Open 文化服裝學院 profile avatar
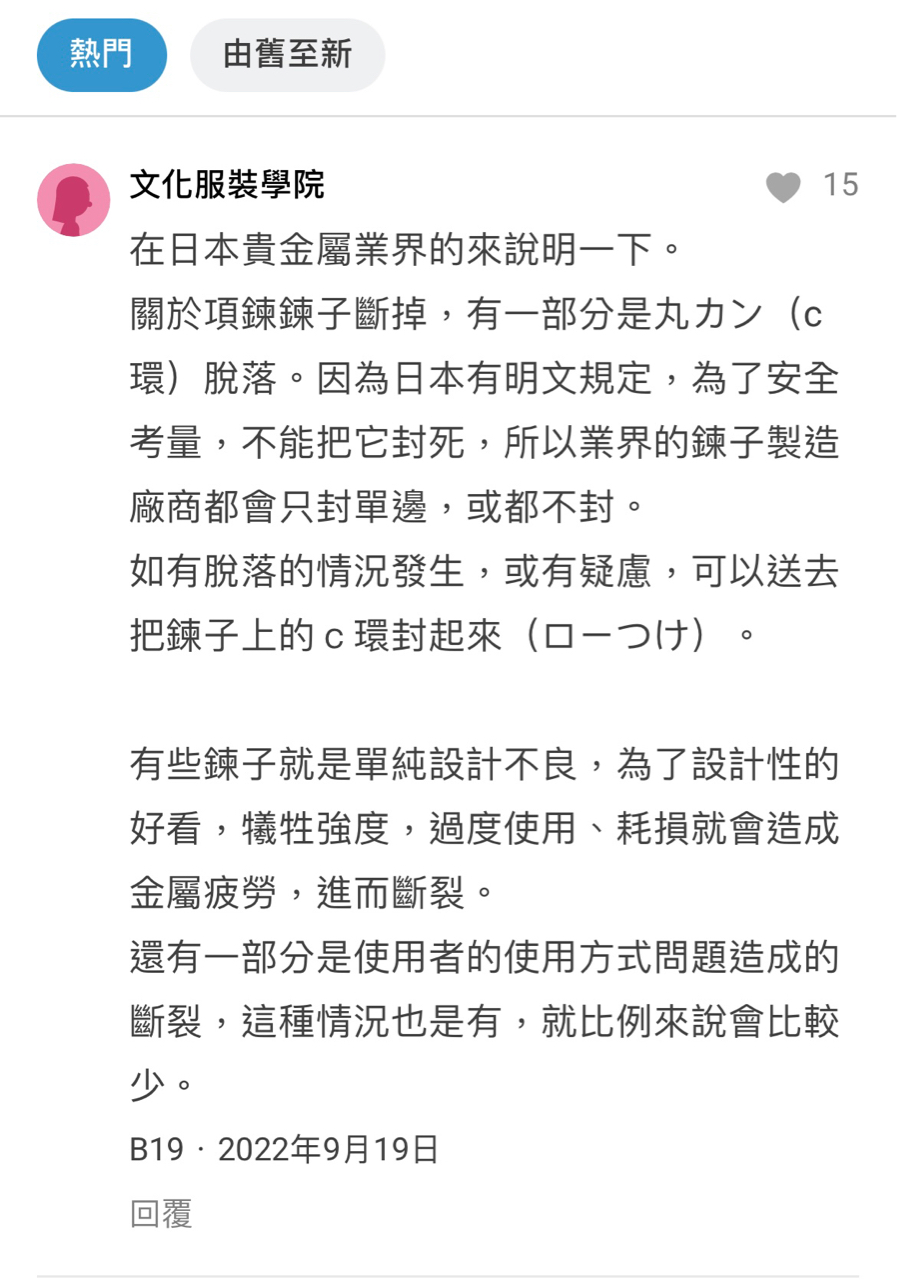 (74, 200)
